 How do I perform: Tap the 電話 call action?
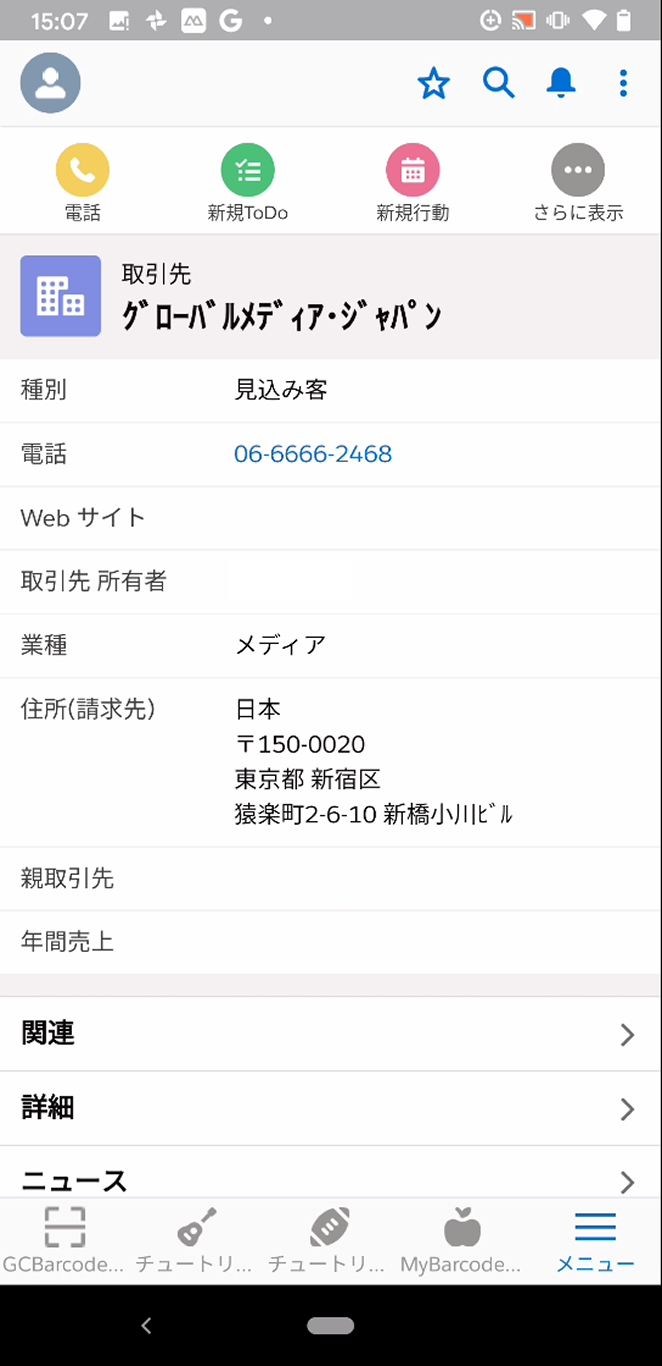(82, 183)
